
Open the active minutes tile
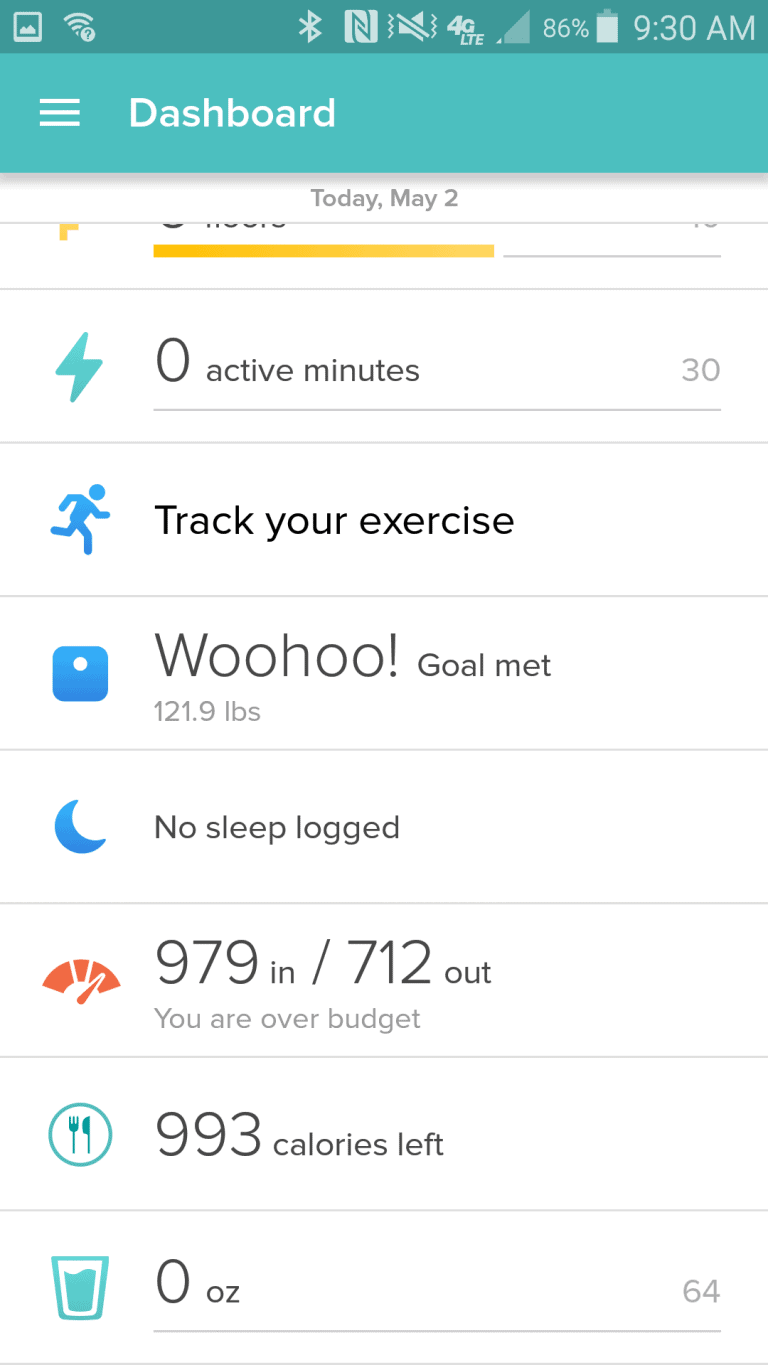coord(384,366)
